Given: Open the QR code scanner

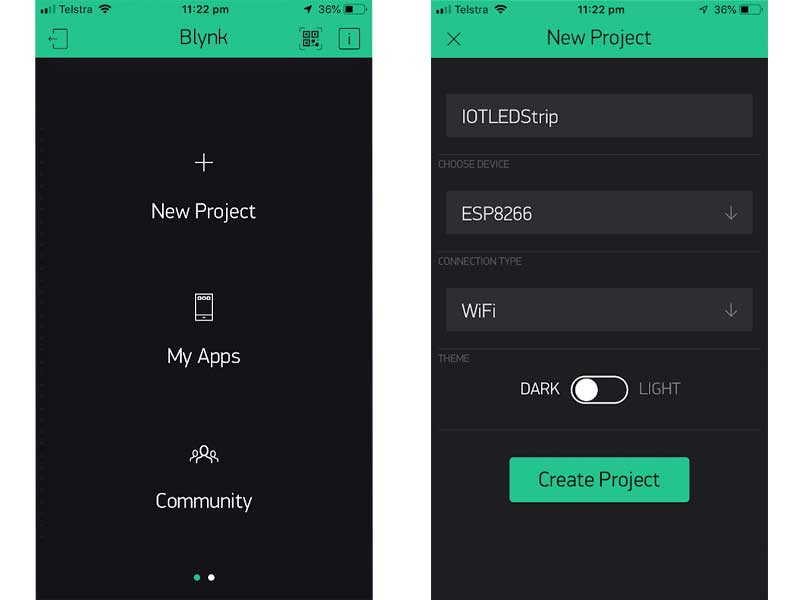Looking at the screenshot, I should click(x=310, y=39).
